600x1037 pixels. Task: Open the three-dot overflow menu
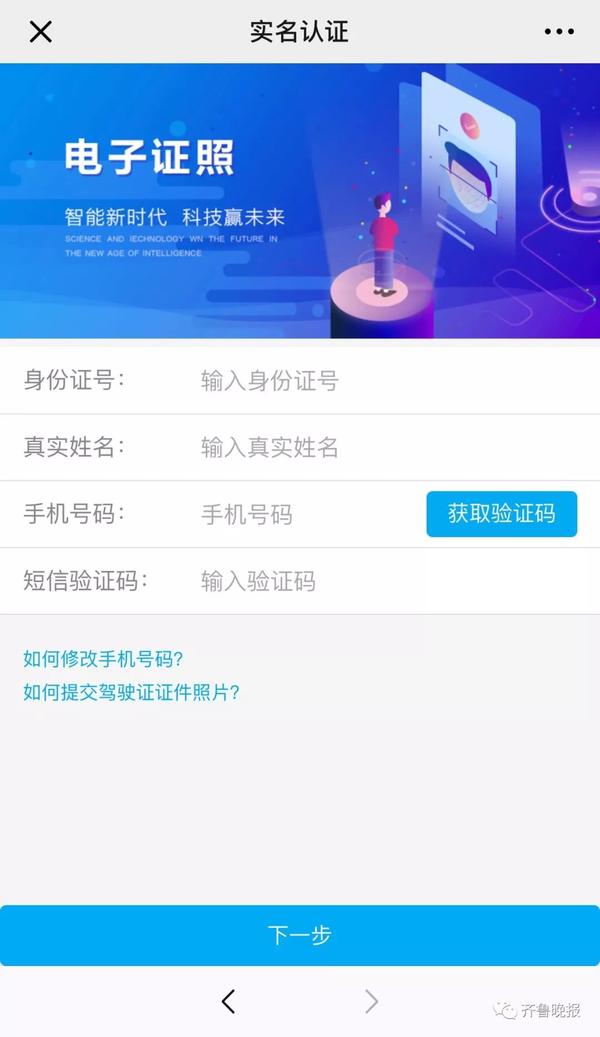click(559, 32)
